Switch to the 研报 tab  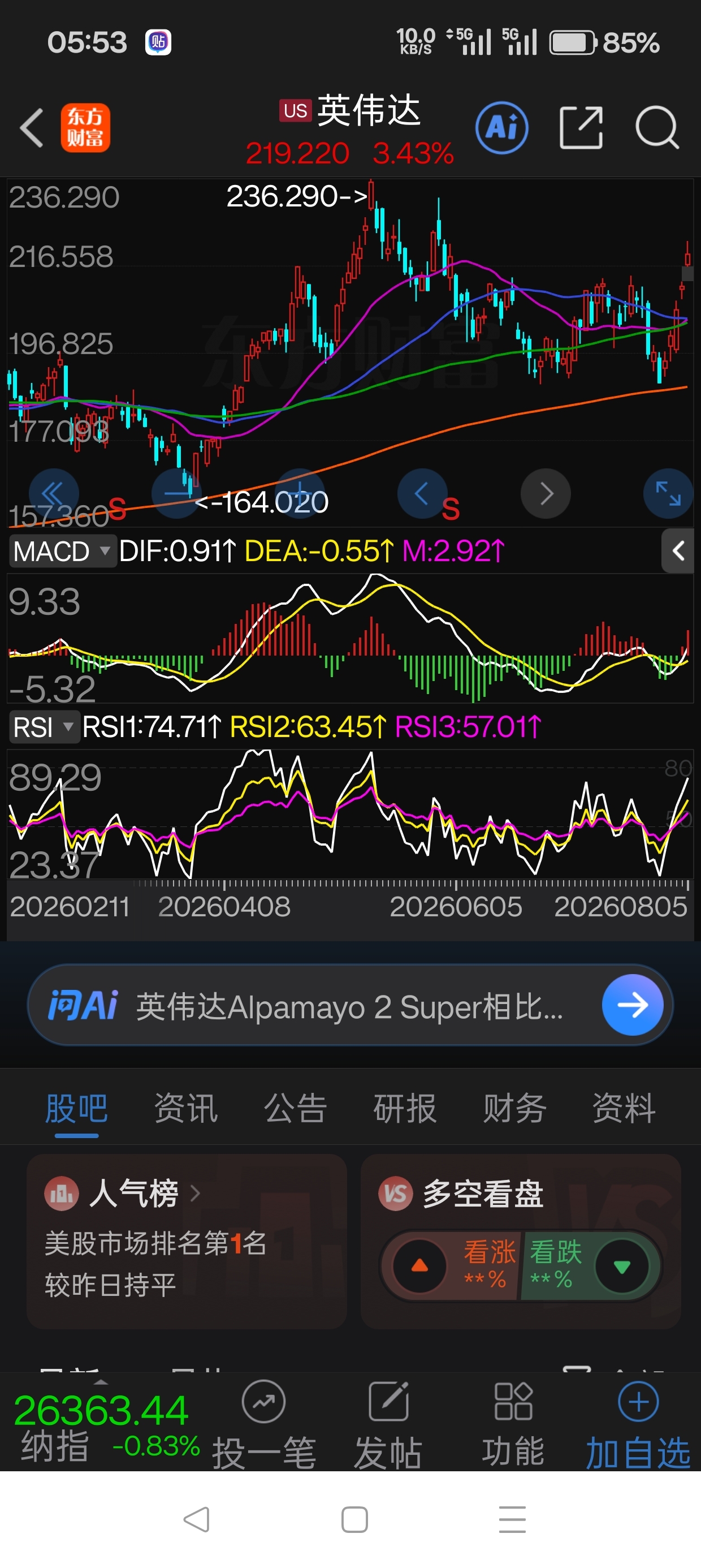[405, 1108]
